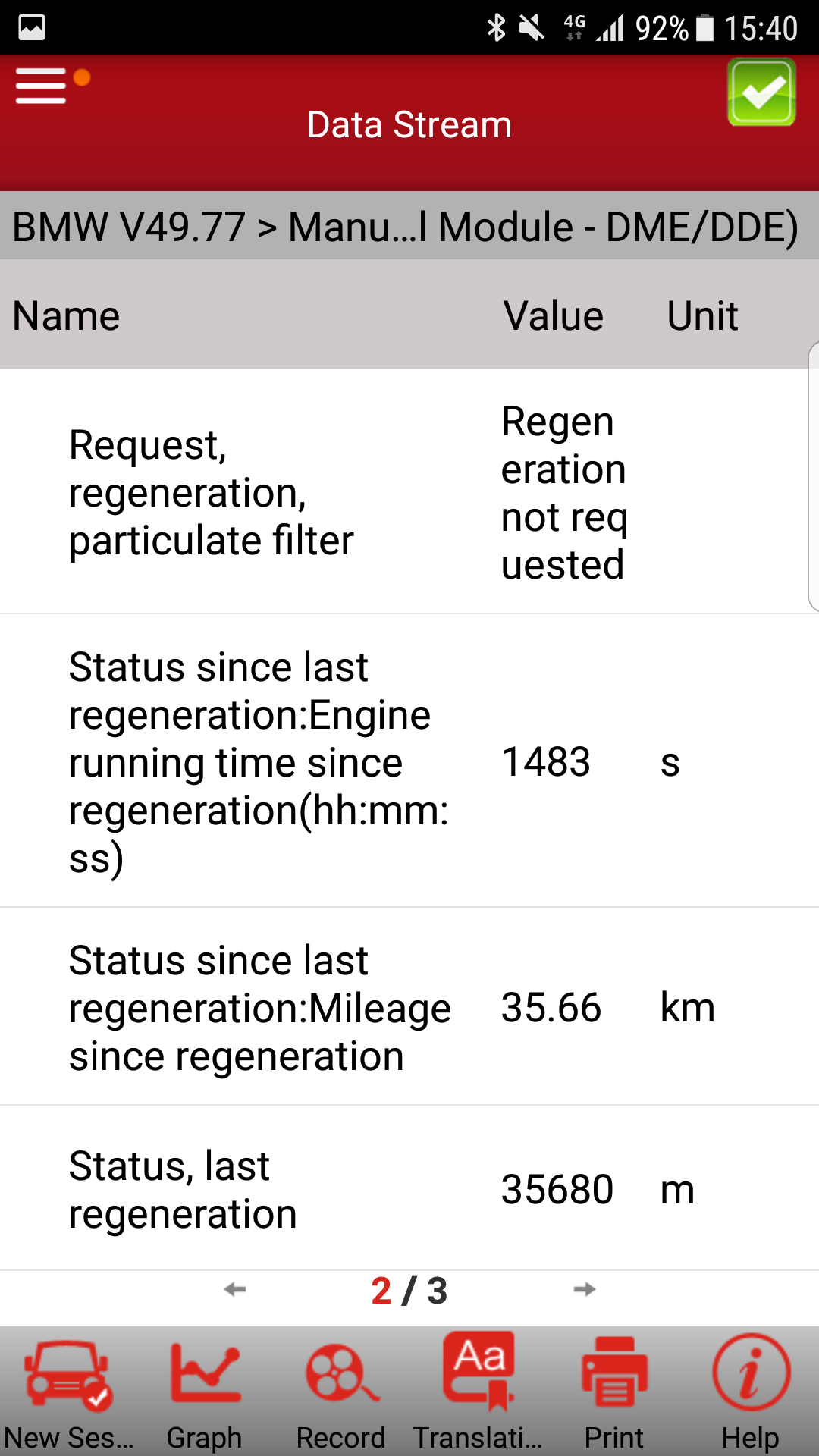This screenshot has width=819, height=1456.
Task: Start a New Session
Action: coord(68,1392)
